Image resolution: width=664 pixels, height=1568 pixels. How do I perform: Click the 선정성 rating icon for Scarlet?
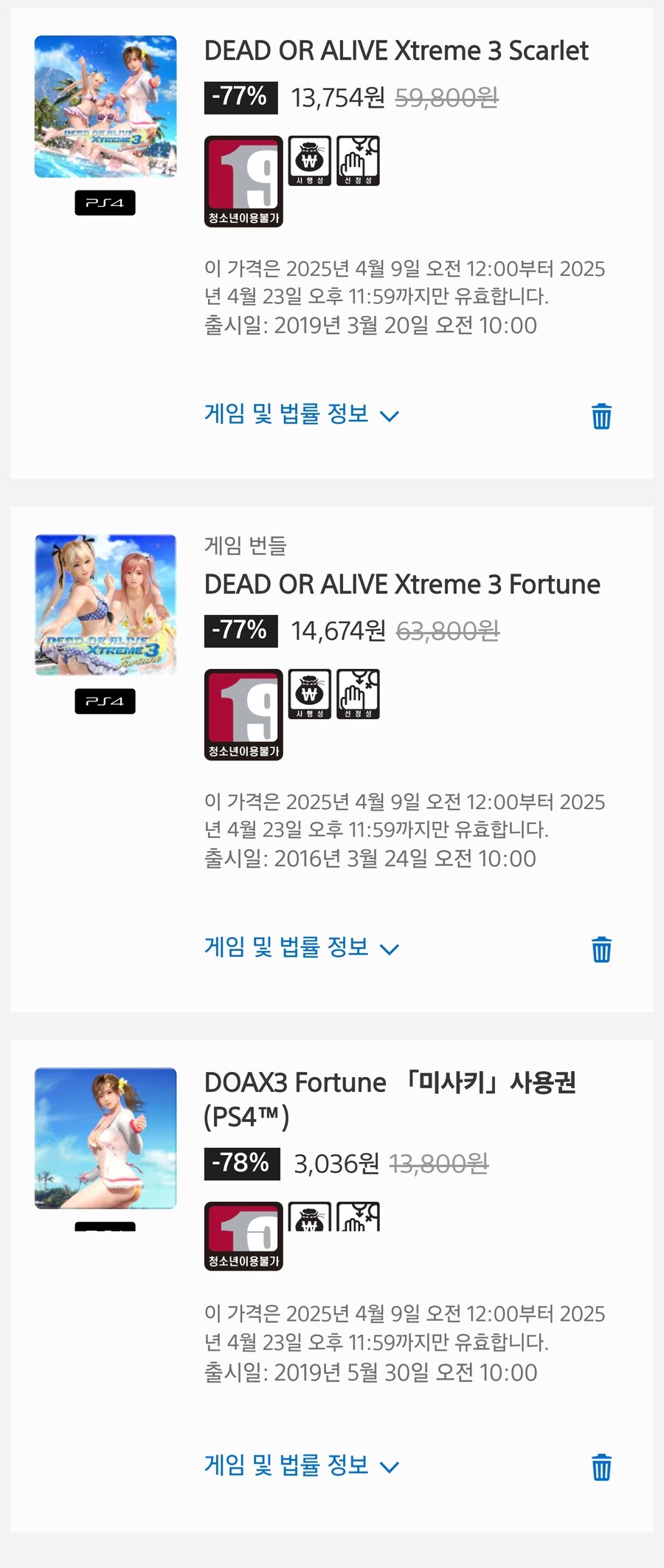point(358,161)
